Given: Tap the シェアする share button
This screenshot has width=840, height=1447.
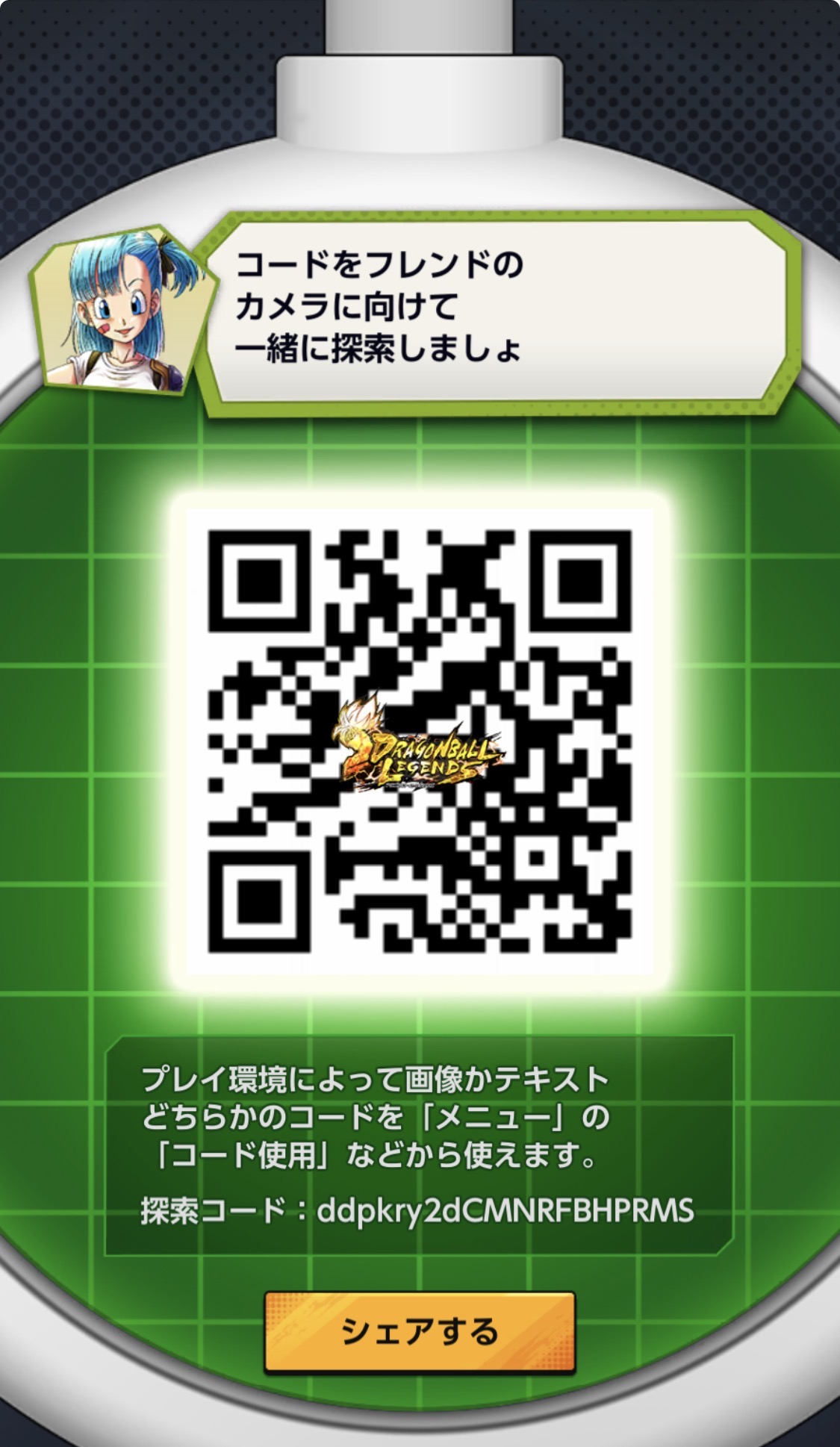Looking at the screenshot, I should pyautogui.click(x=420, y=1332).
